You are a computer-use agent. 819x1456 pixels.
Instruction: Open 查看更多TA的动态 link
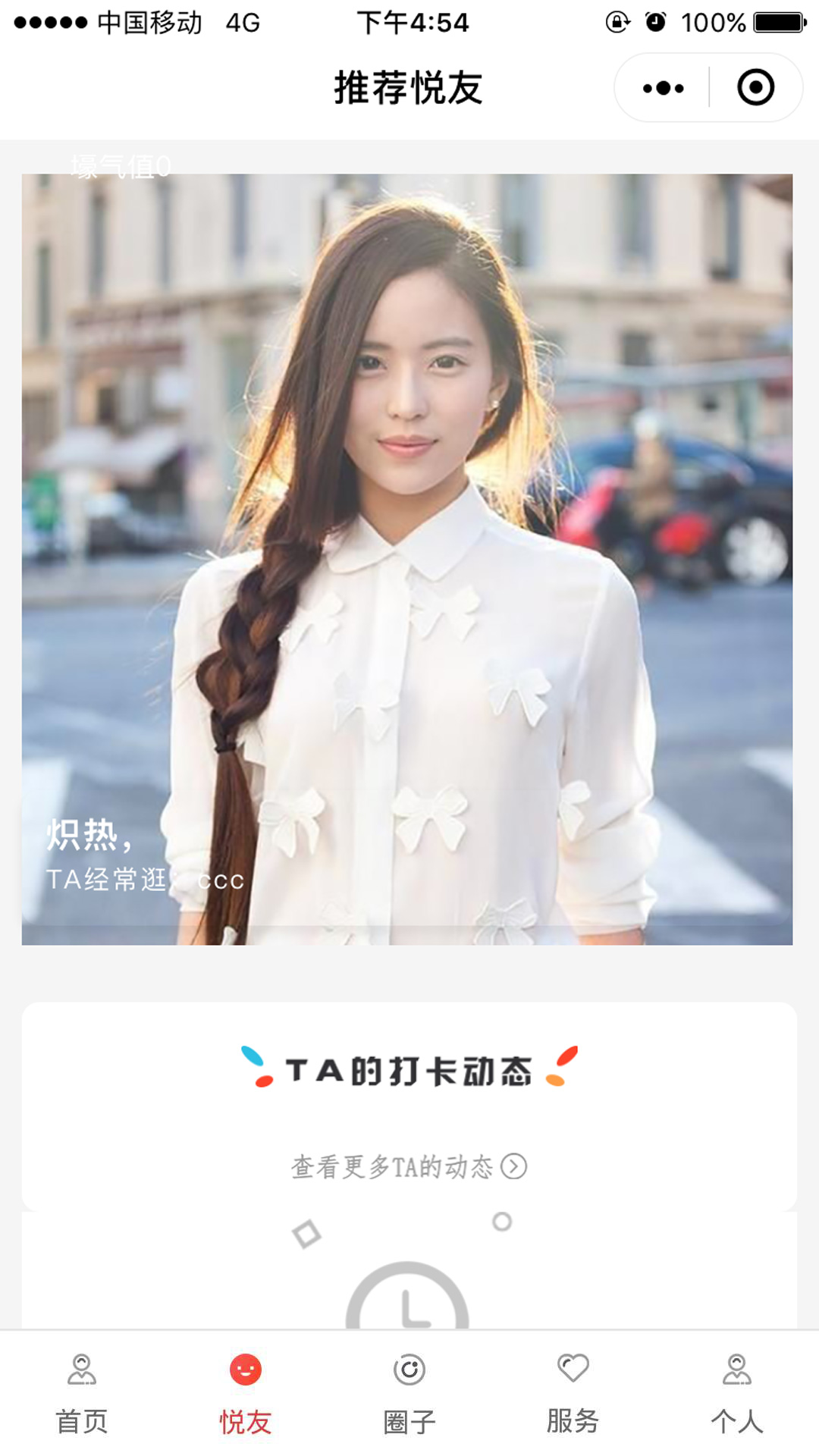click(408, 1166)
